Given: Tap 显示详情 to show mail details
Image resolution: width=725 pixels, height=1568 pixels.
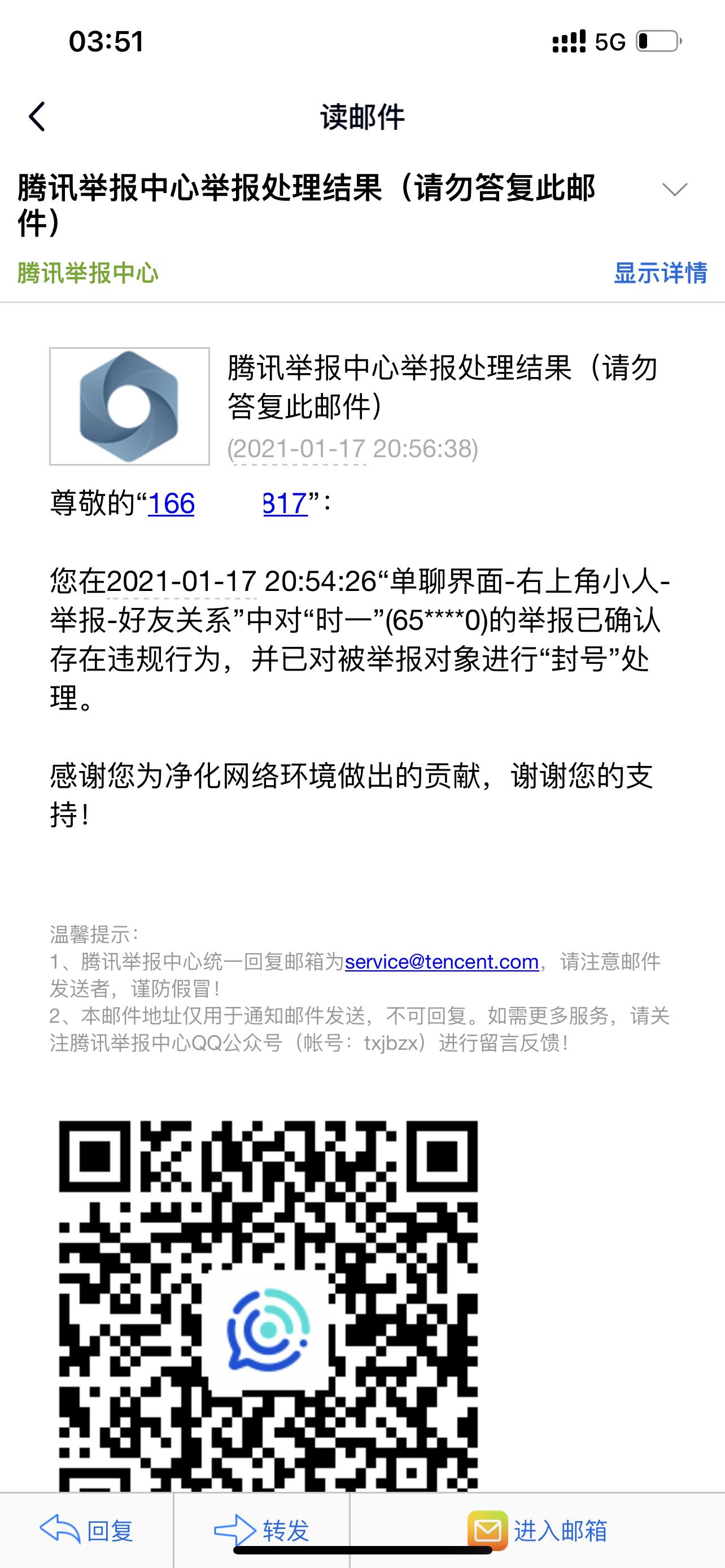Looking at the screenshot, I should click(x=660, y=273).
